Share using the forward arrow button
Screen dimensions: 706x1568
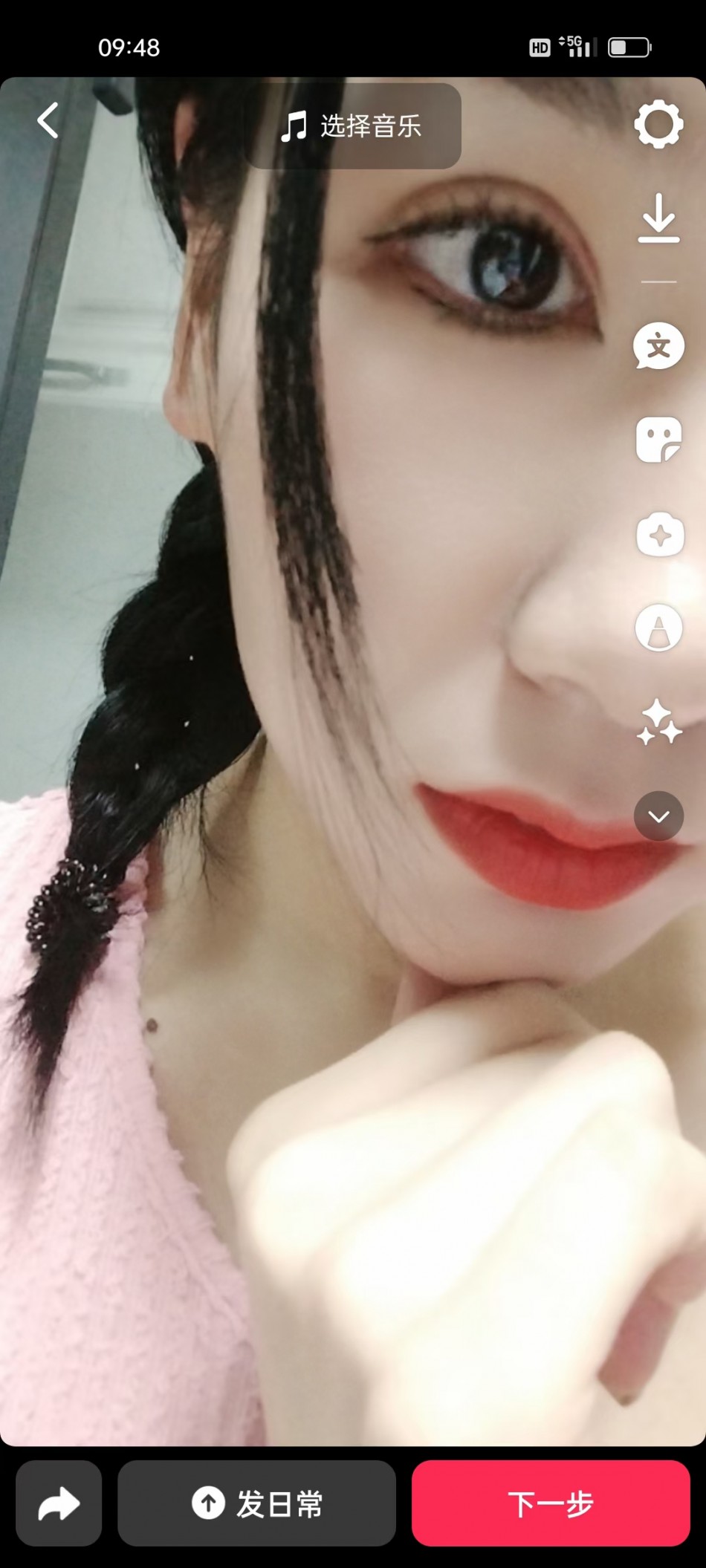[59, 1504]
